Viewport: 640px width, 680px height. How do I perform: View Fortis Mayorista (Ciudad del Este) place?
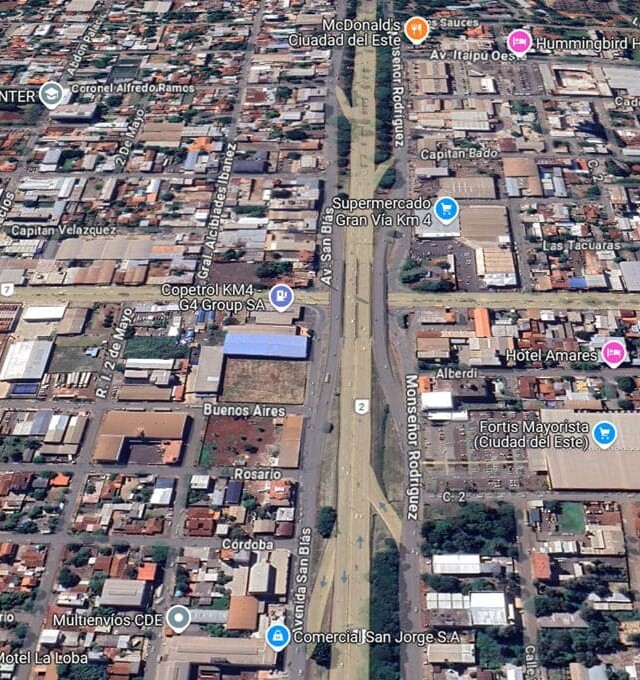coord(604,433)
